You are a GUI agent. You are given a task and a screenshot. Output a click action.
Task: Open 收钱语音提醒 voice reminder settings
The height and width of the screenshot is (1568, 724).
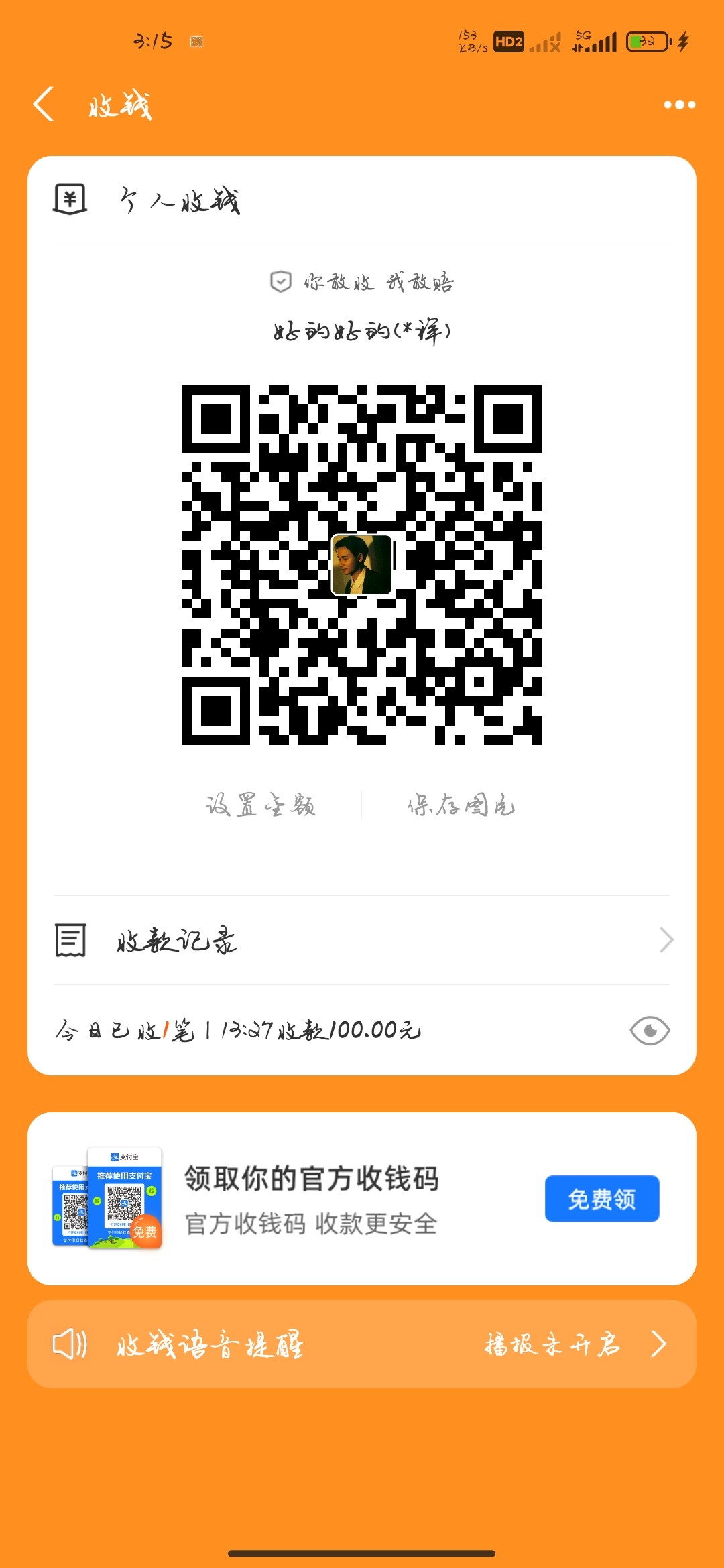362,1344
